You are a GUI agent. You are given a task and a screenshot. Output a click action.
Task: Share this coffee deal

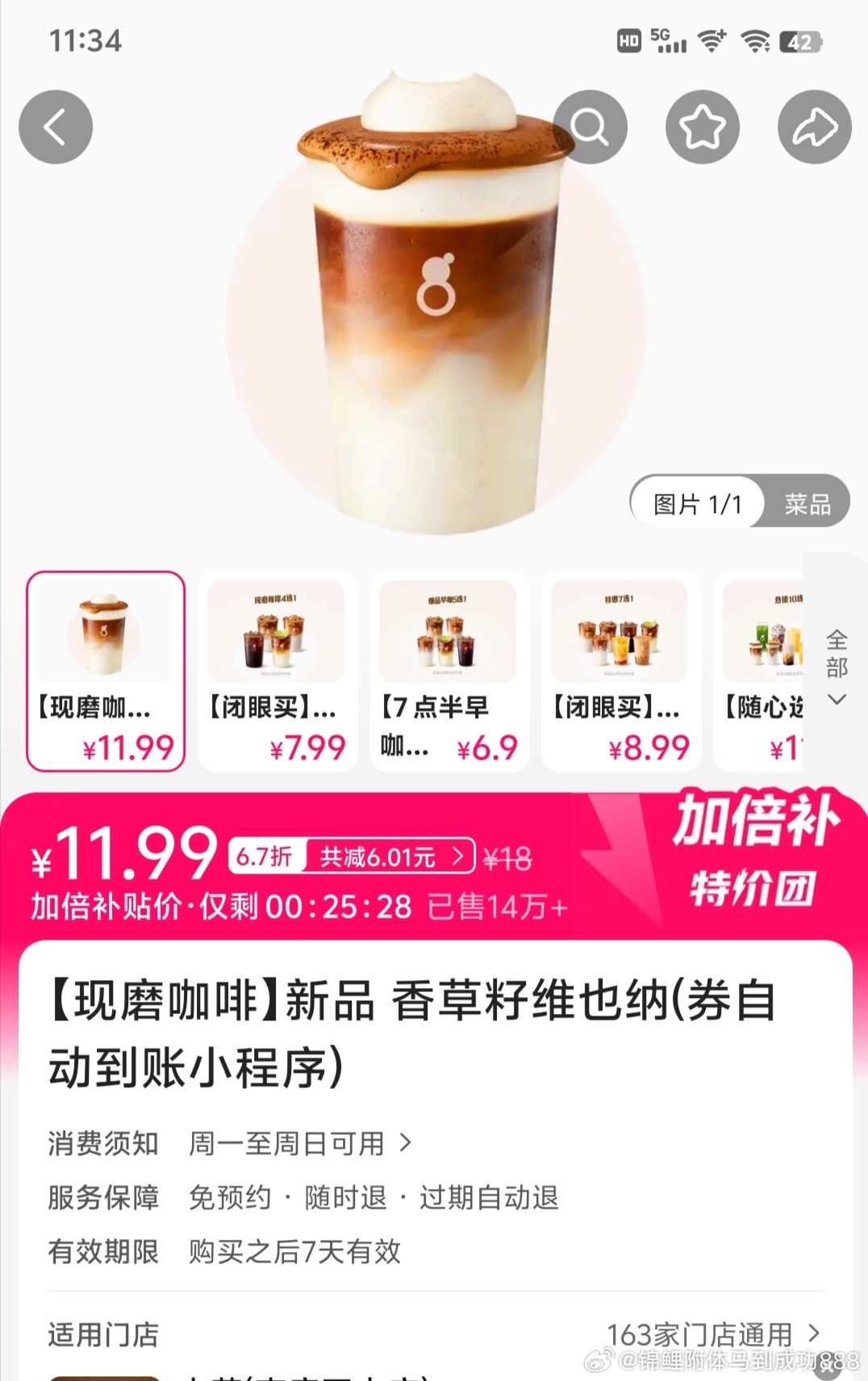click(x=814, y=127)
